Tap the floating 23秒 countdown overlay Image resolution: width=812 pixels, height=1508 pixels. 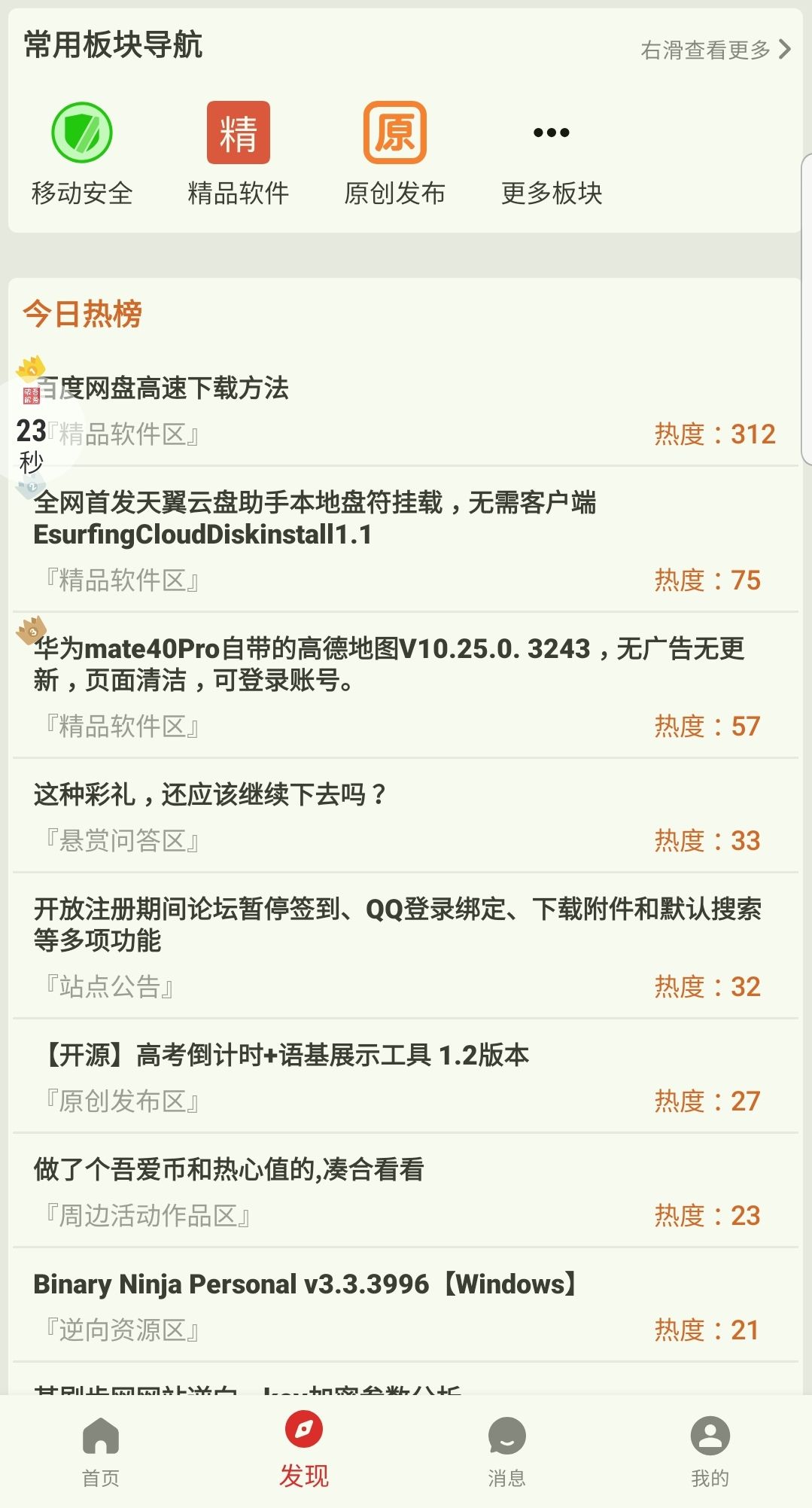click(32, 440)
